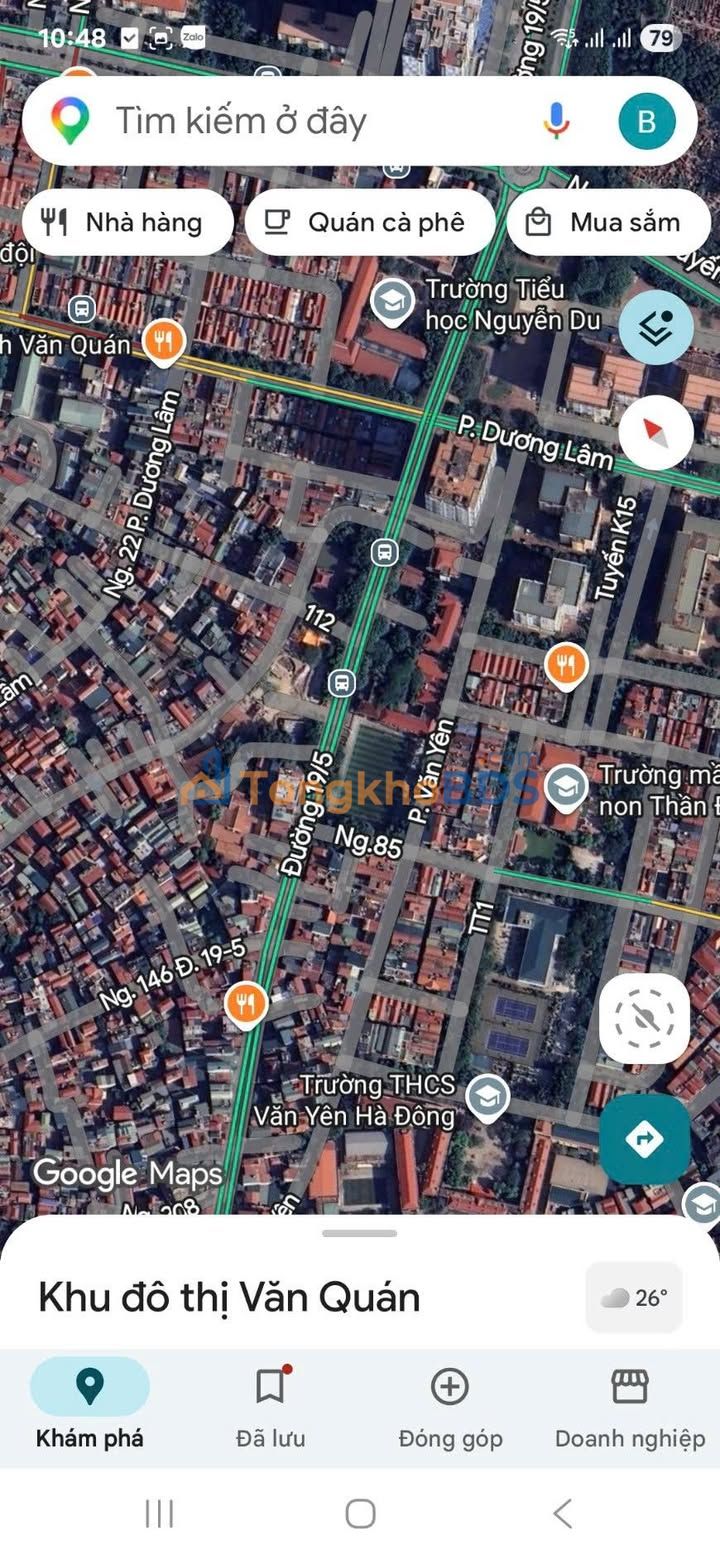Reset map orientation with the compass
The height and width of the screenshot is (1559, 720).
[x=655, y=432]
